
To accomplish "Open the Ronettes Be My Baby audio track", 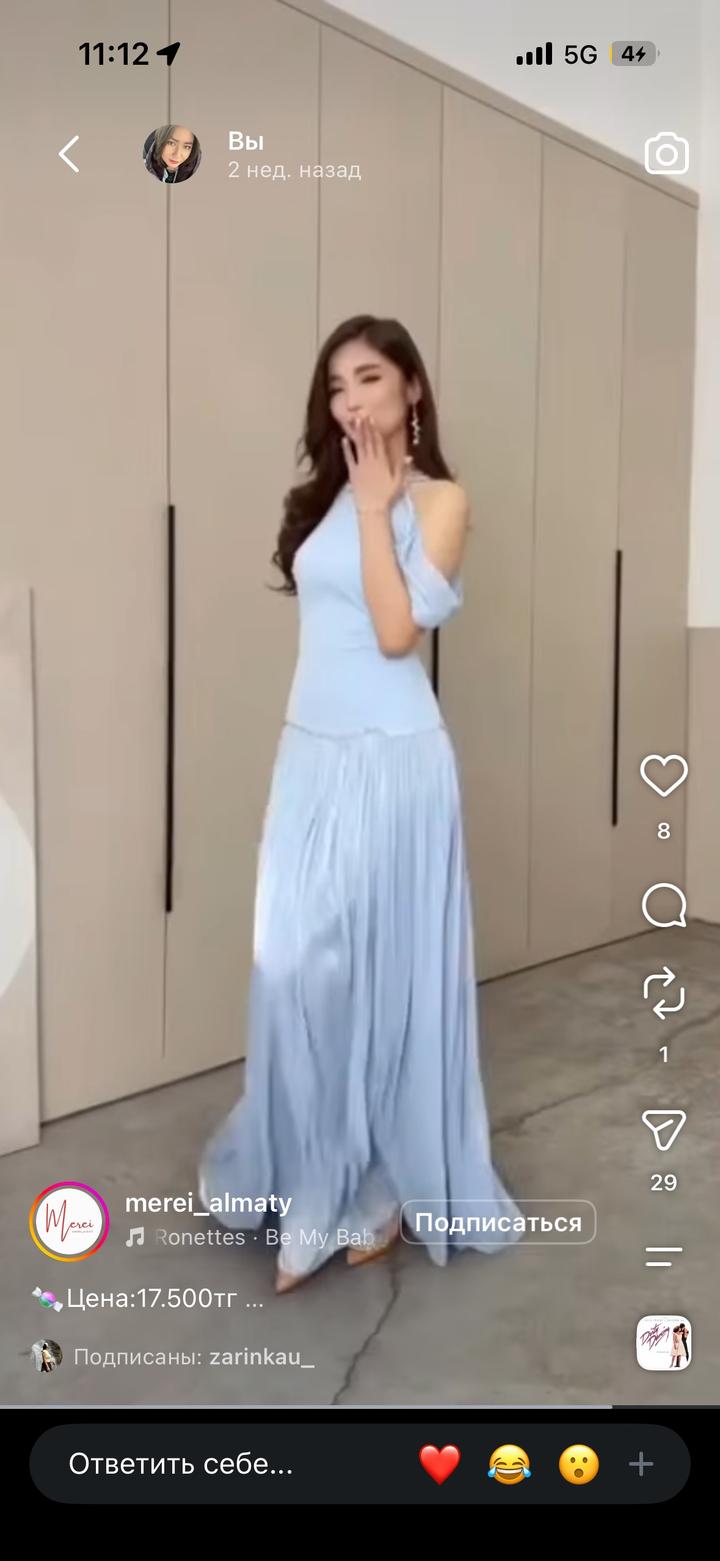I will coord(255,1237).
